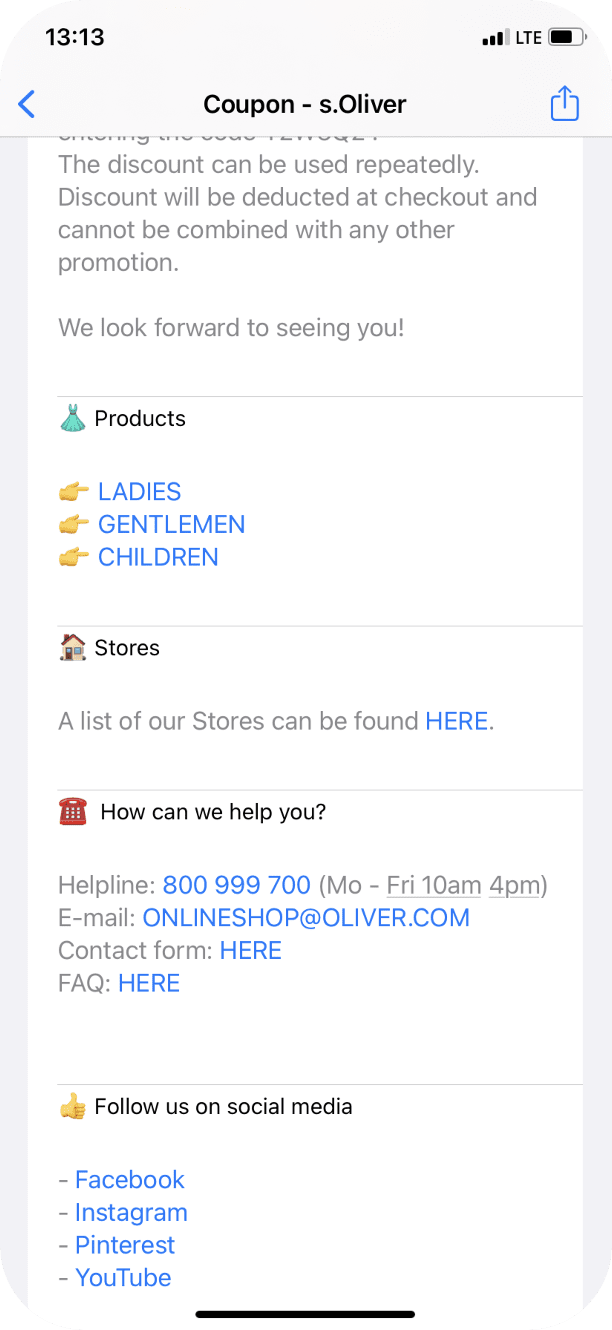Open the FAQ HERE link
This screenshot has height=1330, width=612.
pyautogui.click(x=149, y=983)
